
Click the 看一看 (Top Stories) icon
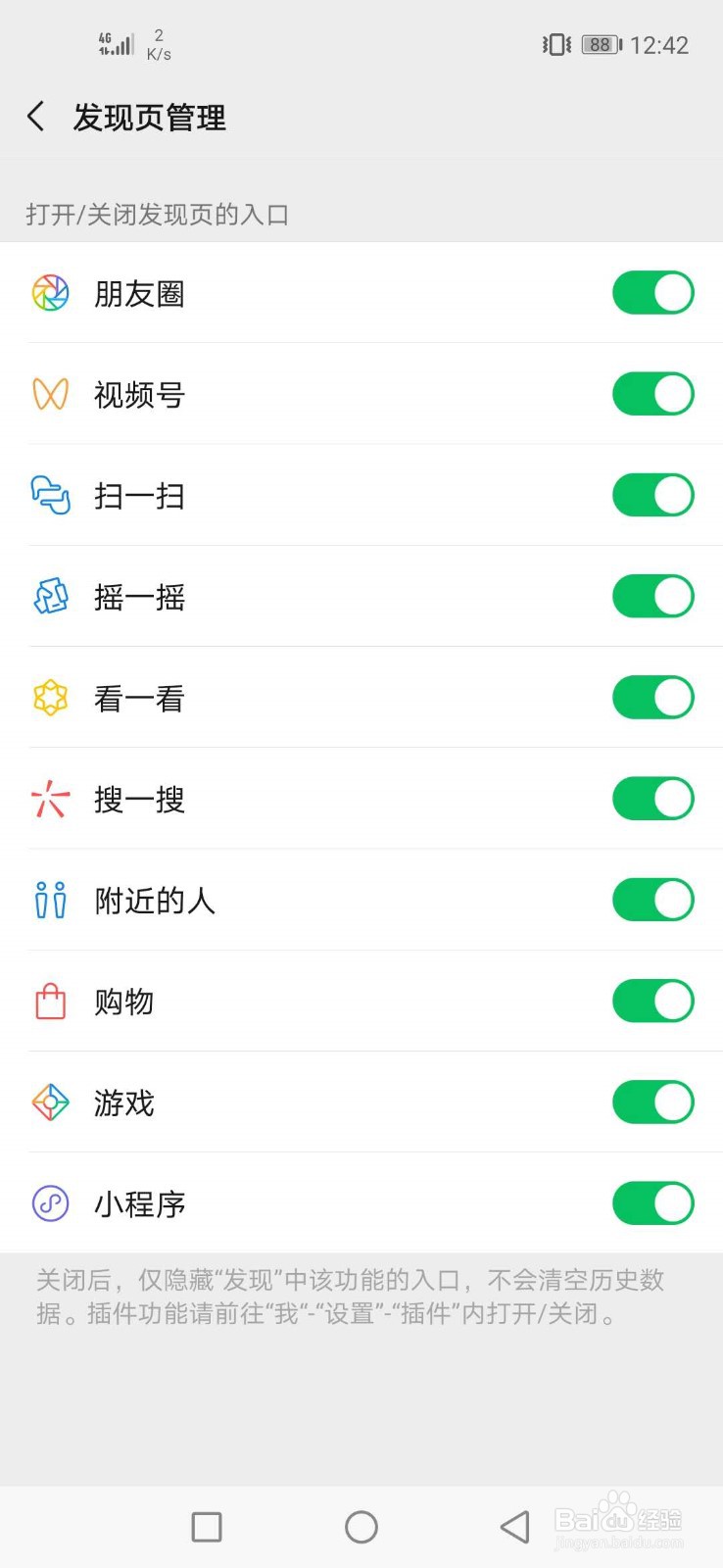pyautogui.click(x=50, y=698)
